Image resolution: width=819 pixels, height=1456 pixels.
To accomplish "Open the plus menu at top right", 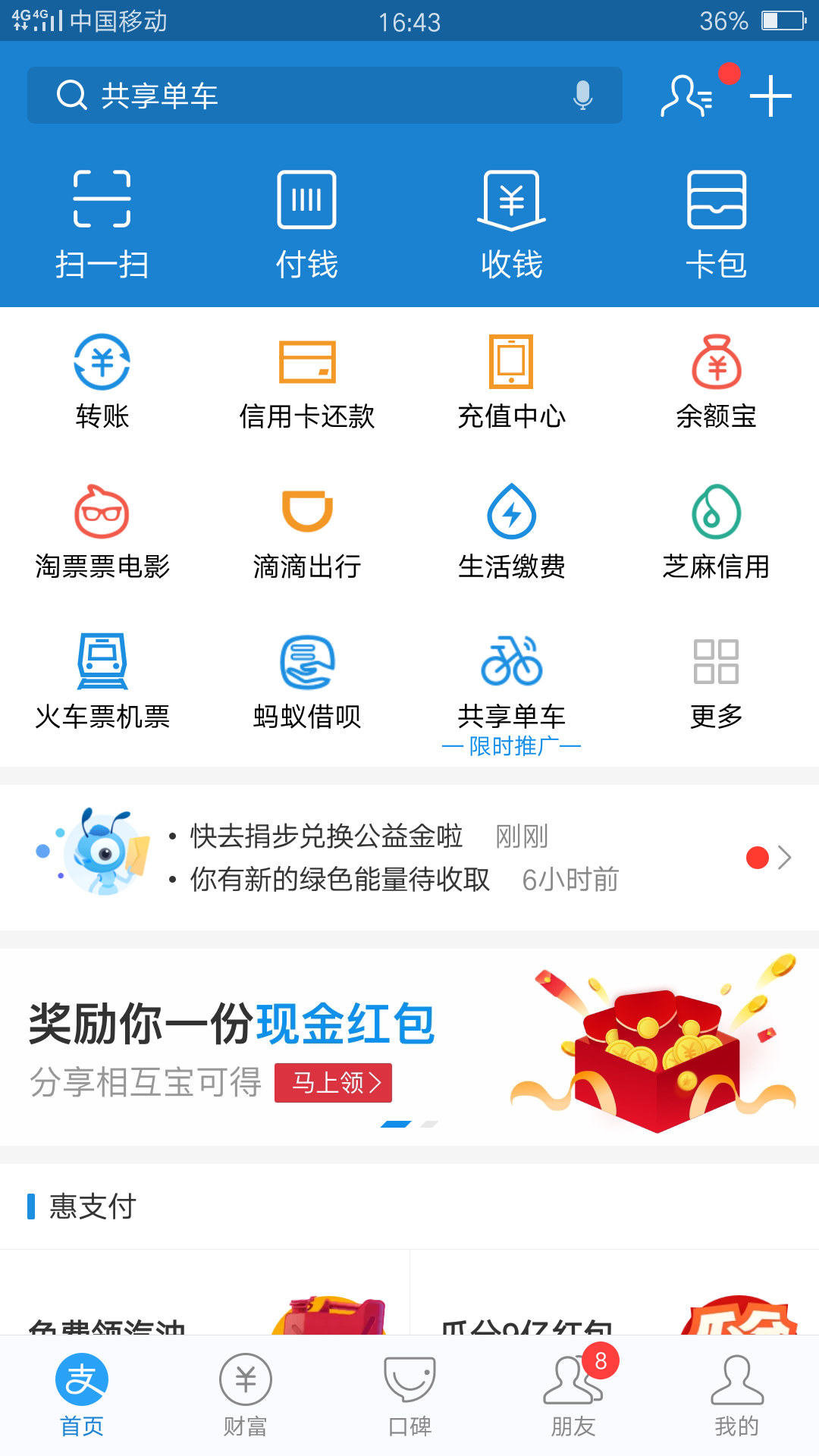I will (770, 96).
